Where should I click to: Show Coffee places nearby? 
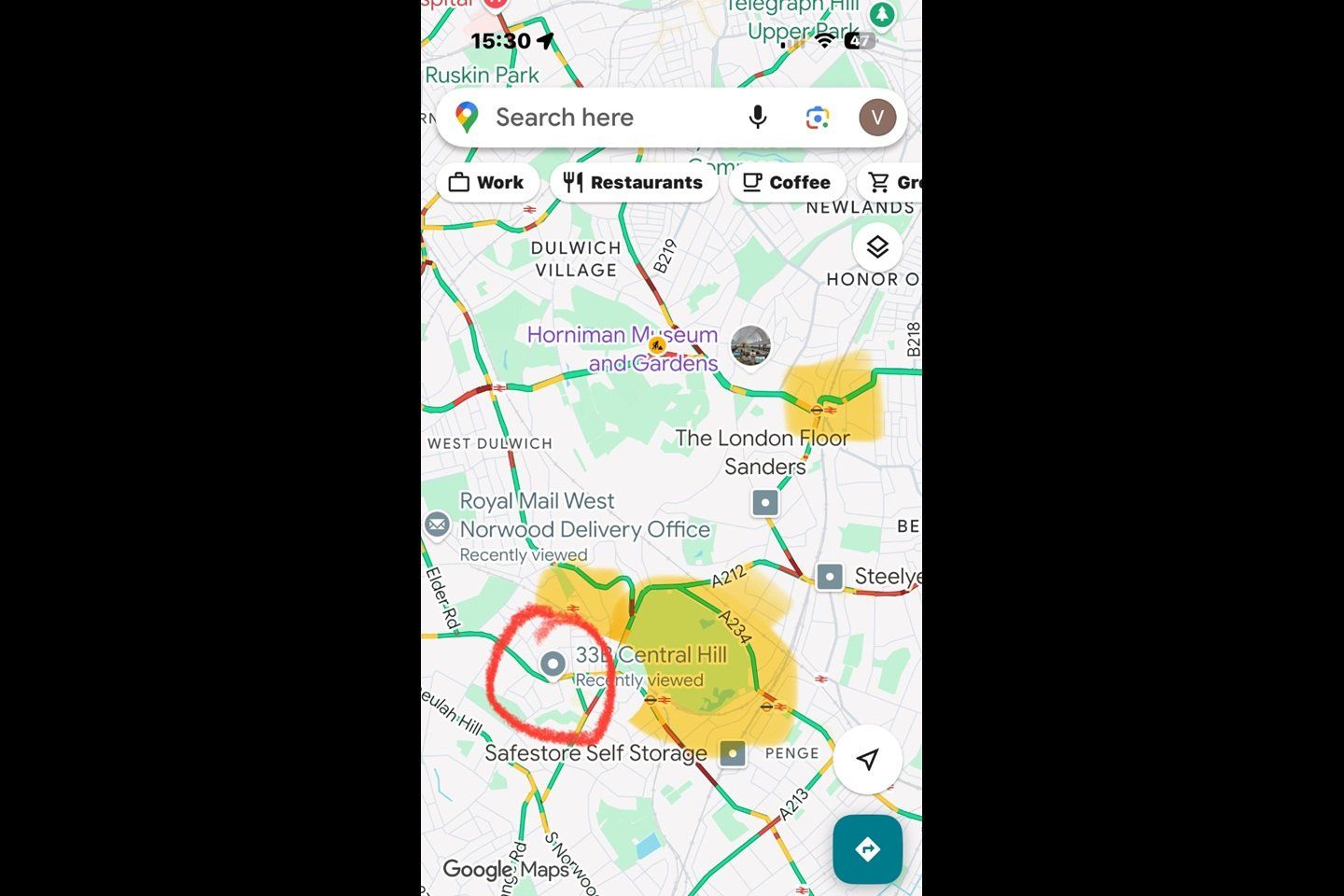786,182
